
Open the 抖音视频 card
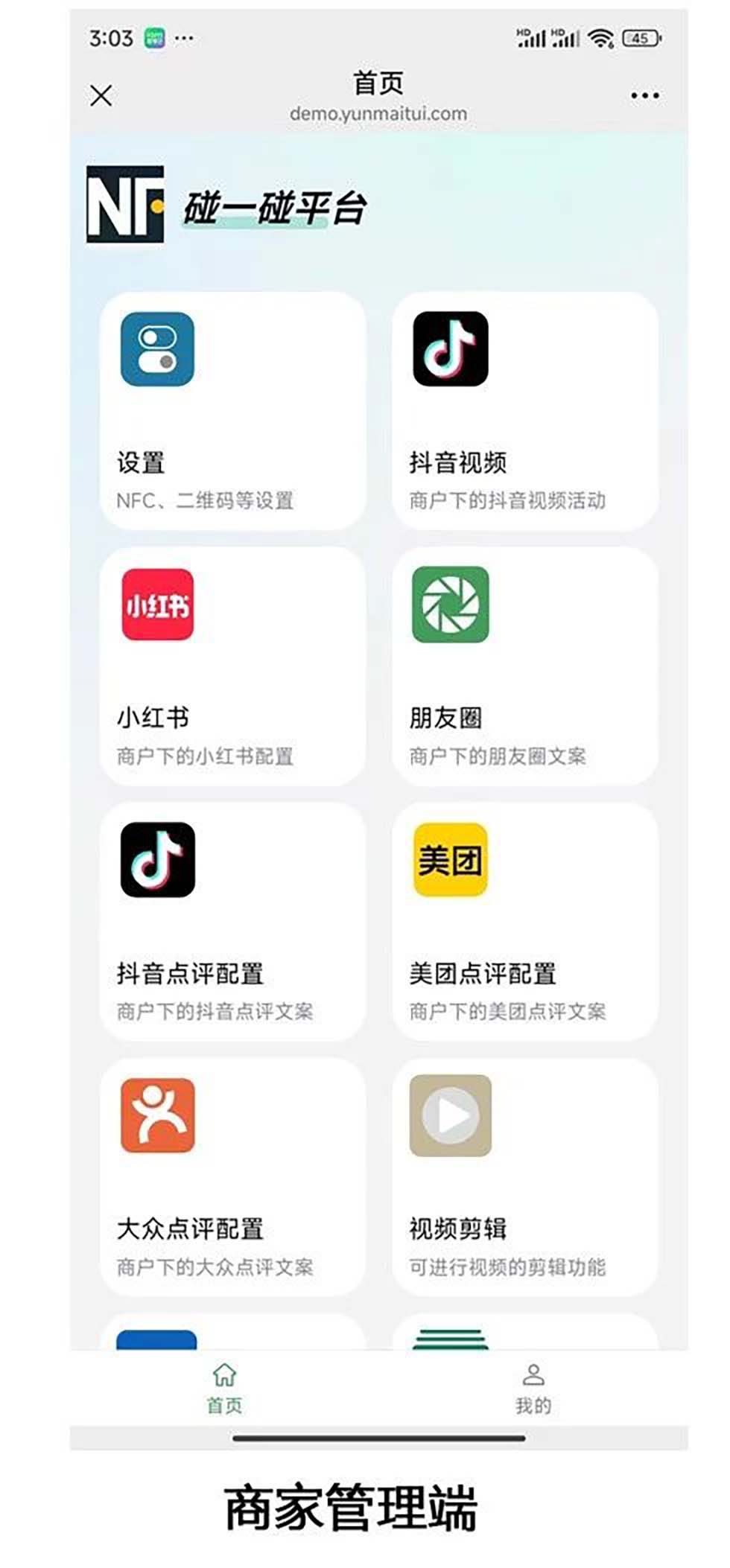[525, 410]
